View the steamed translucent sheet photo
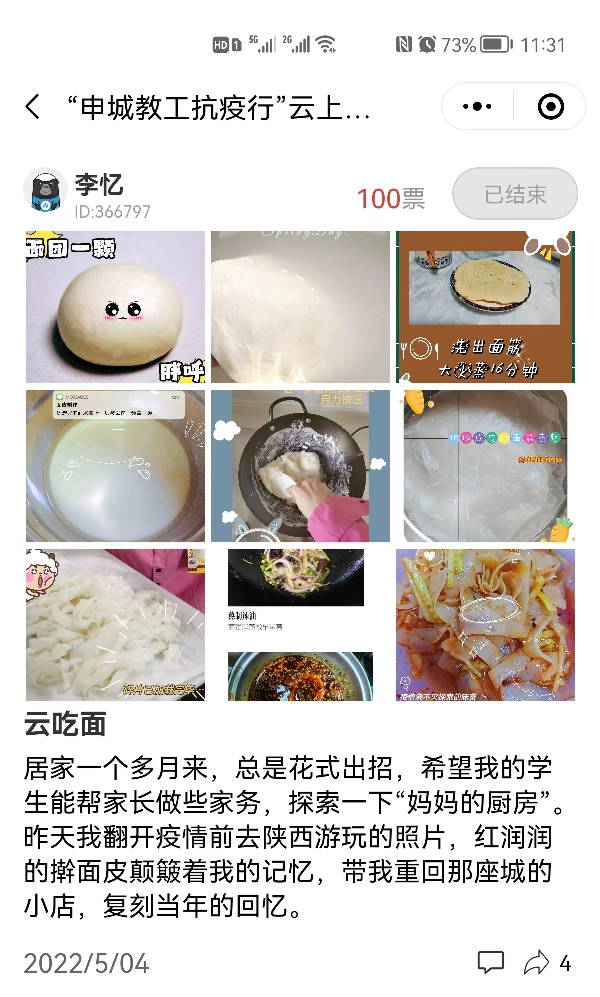This screenshot has height=997, width=600. coord(485,466)
